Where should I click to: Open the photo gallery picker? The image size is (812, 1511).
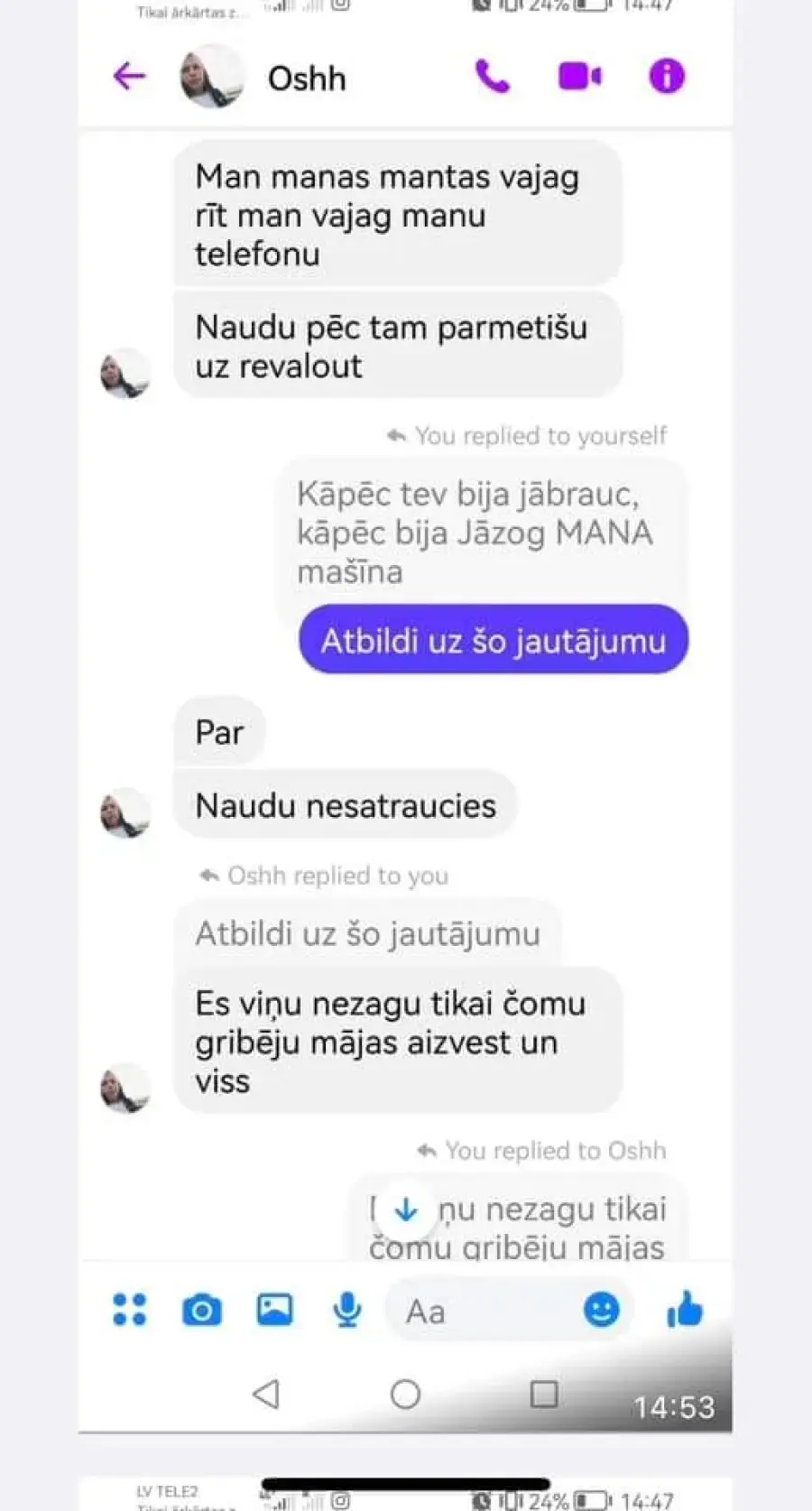pos(274,1310)
